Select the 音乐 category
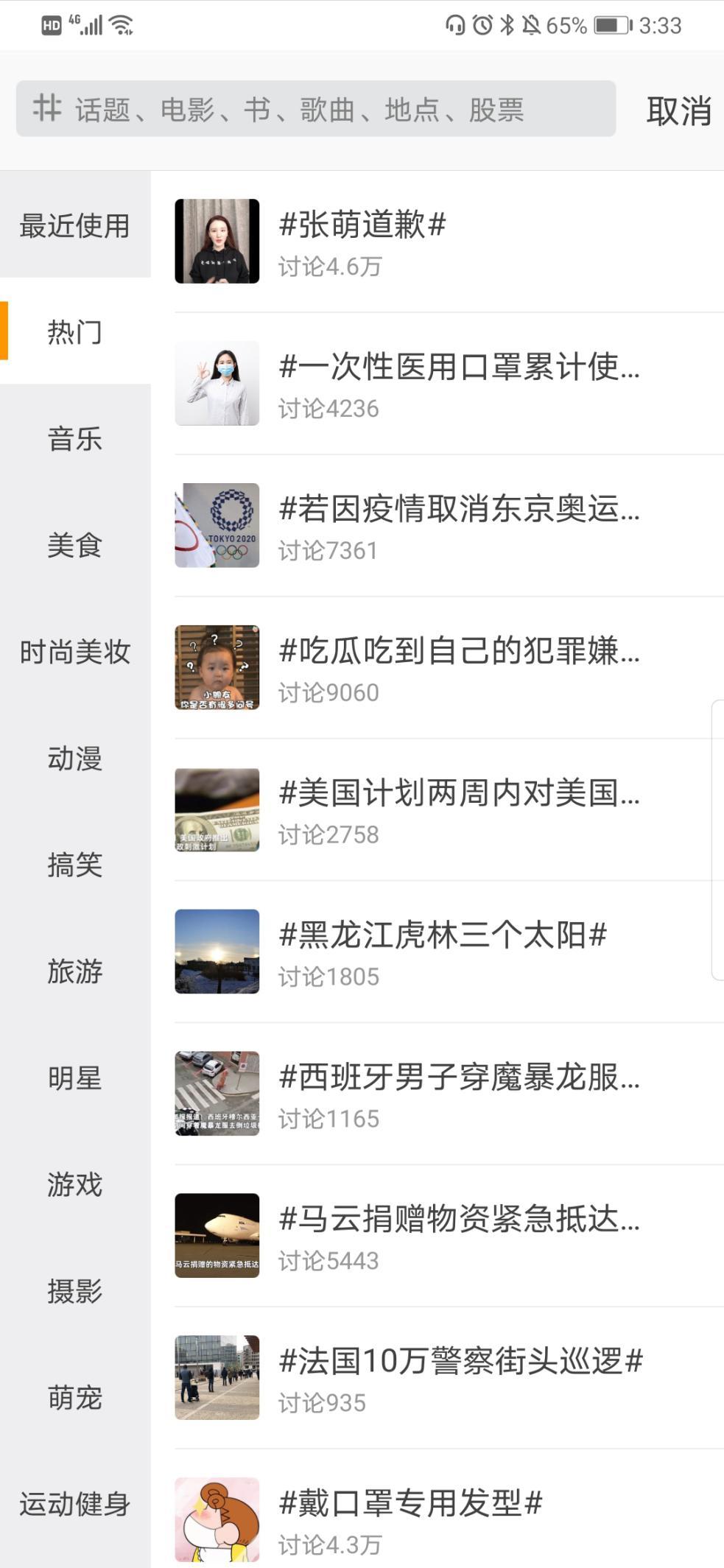Viewport: 724px width, 1568px height. [x=74, y=439]
